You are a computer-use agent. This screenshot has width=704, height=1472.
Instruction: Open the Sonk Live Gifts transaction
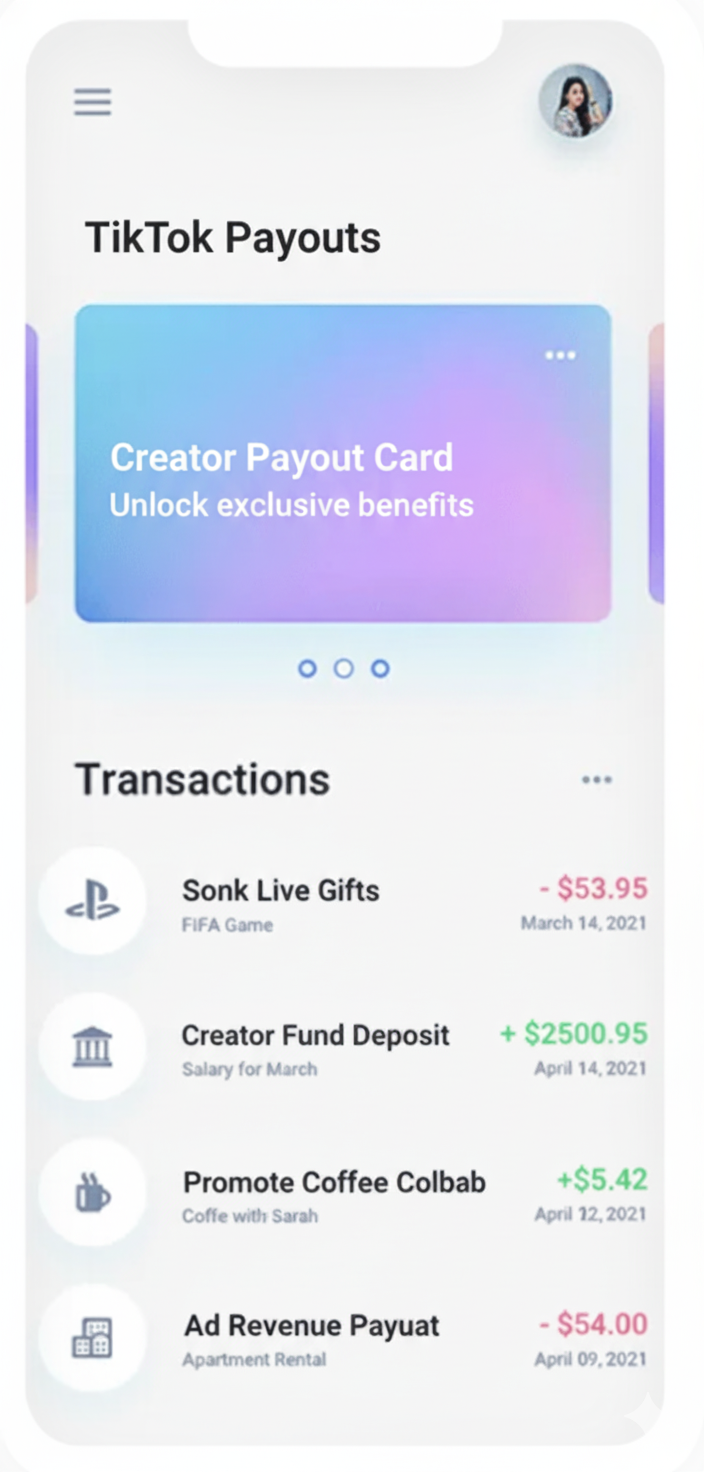(x=342, y=903)
